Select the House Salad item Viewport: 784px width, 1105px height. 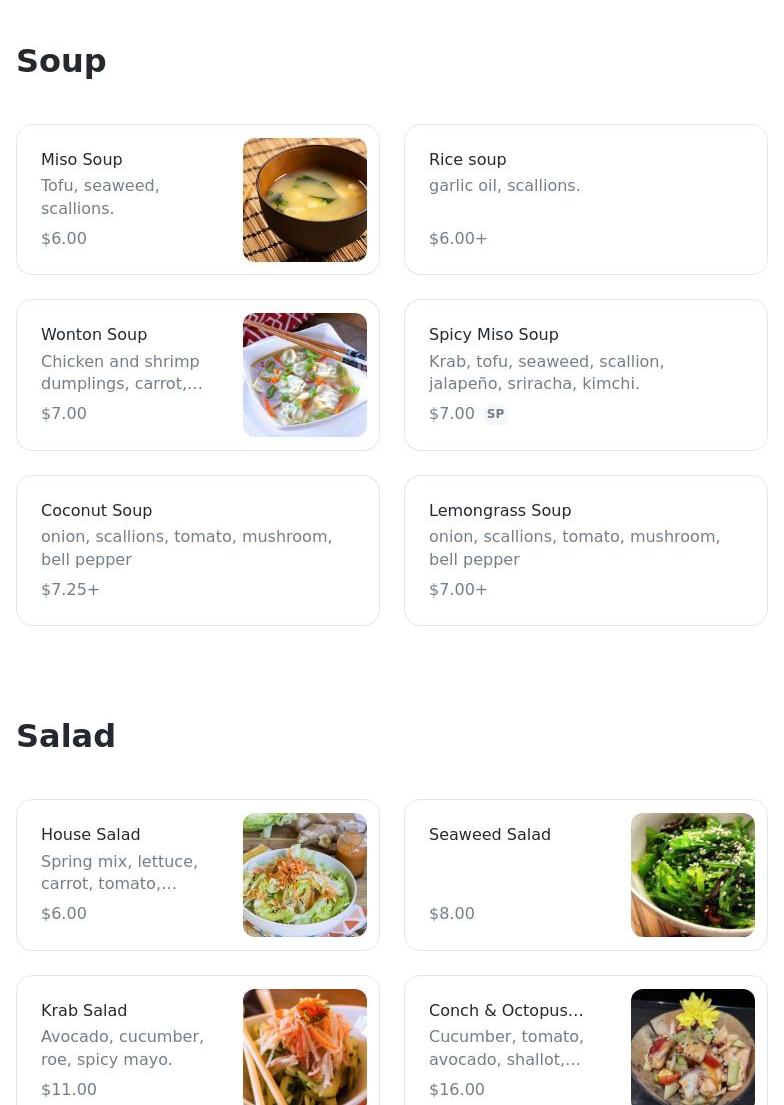tap(198, 875)
